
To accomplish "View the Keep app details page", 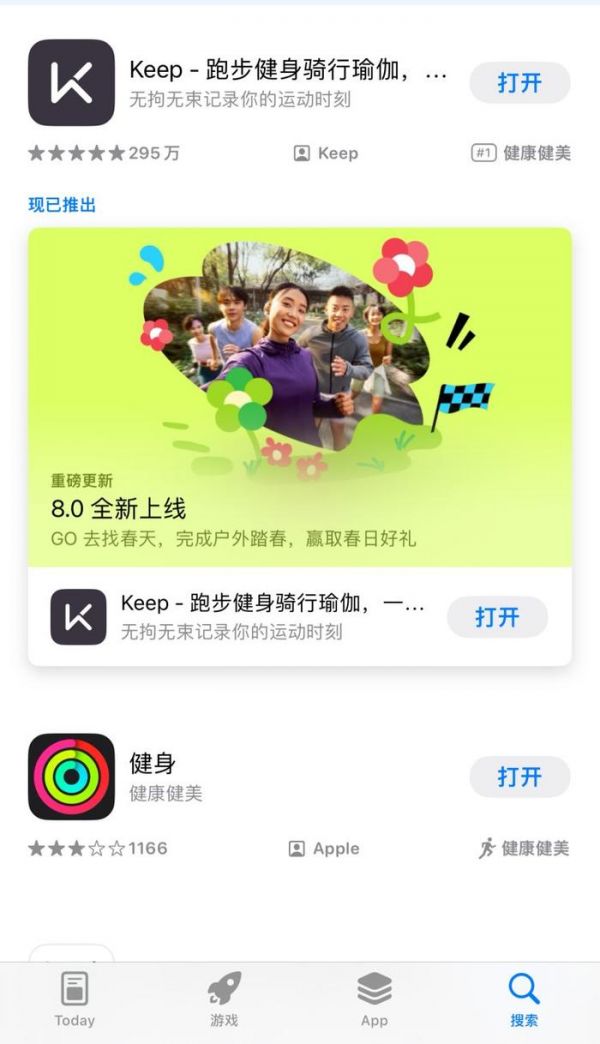I will (287, 83).
